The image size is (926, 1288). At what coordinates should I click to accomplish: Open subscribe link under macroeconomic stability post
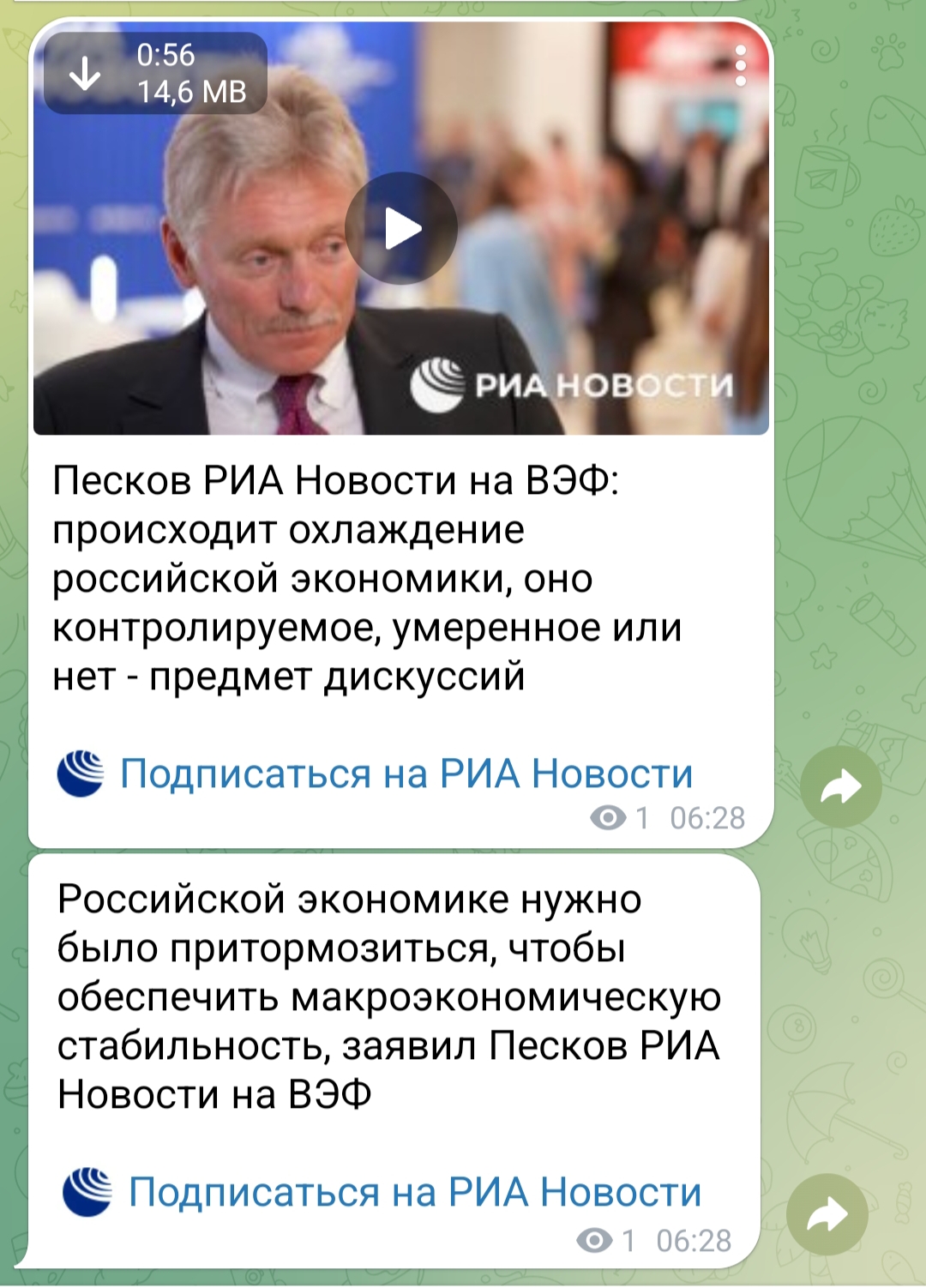pos(414,1192)
